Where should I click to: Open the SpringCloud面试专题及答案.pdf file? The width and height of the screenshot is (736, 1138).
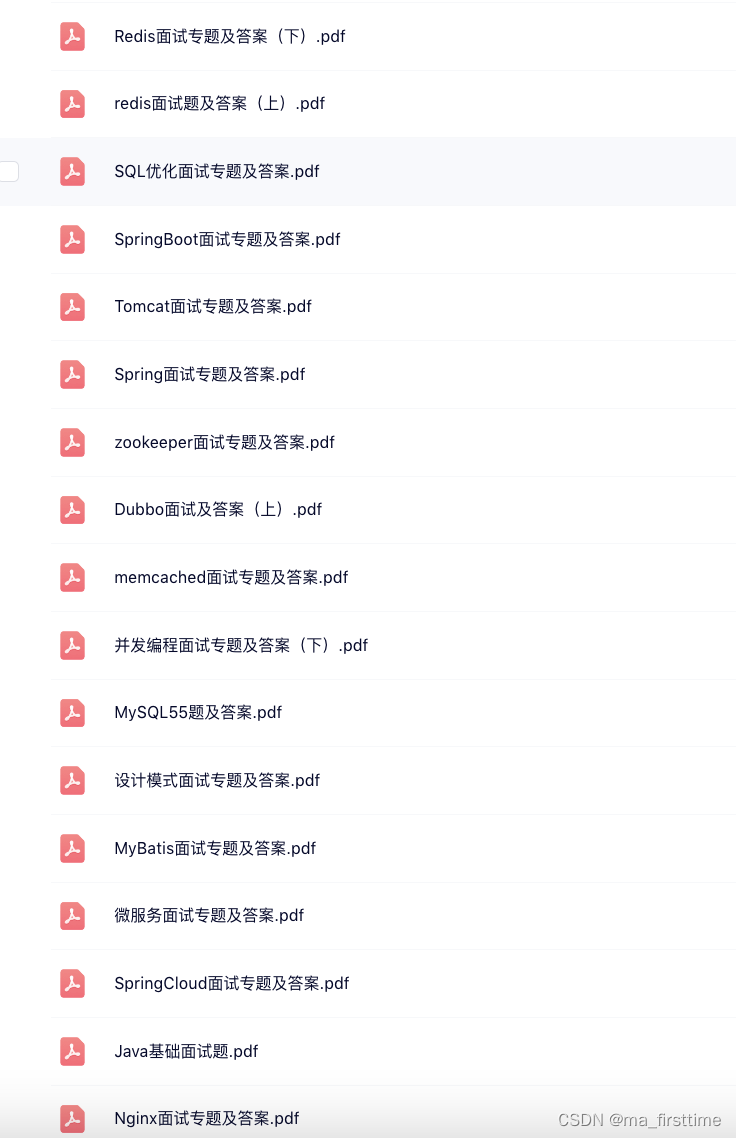pyautogui.click(x=231, y=983)
